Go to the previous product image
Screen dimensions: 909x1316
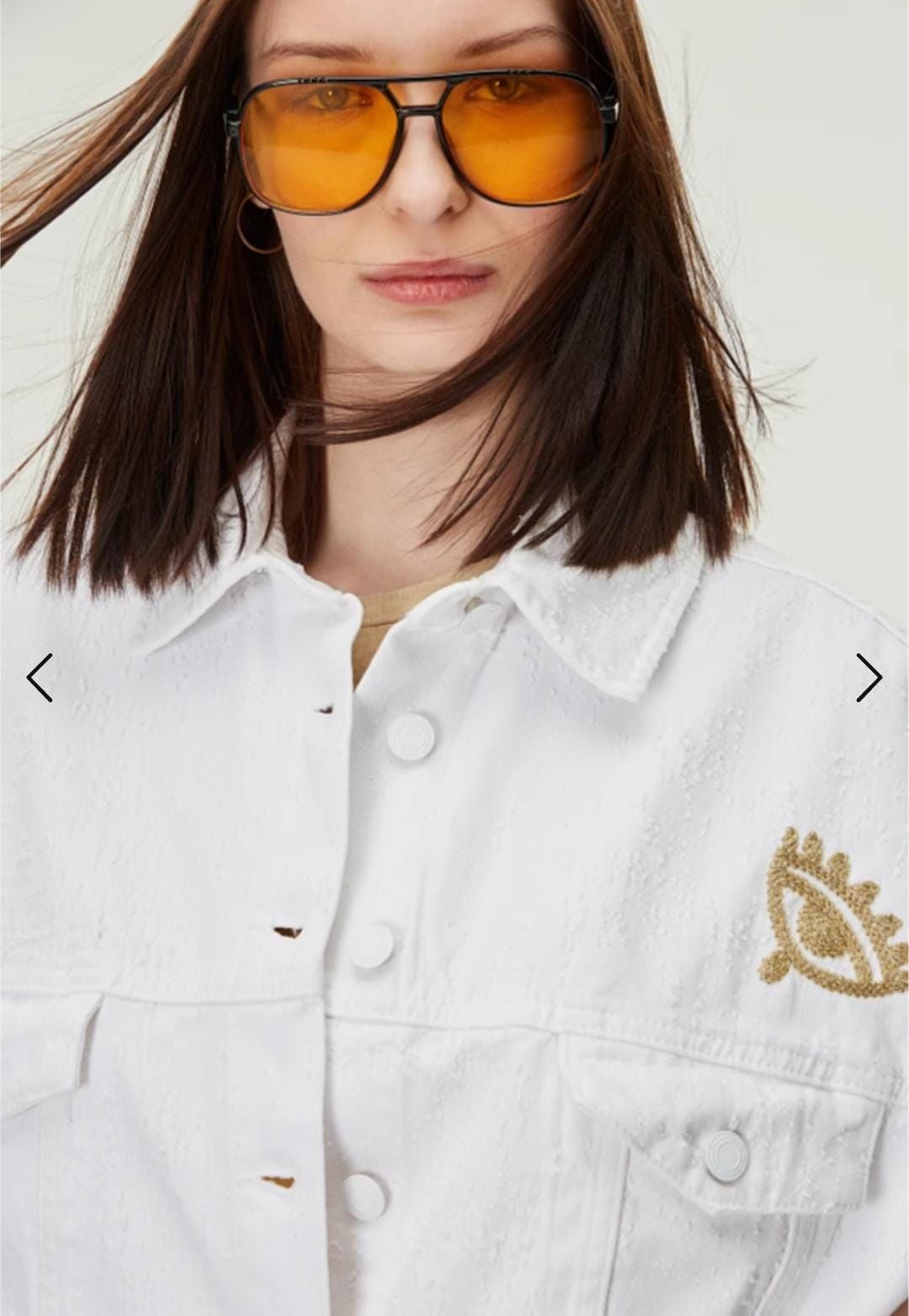point(40,677)
